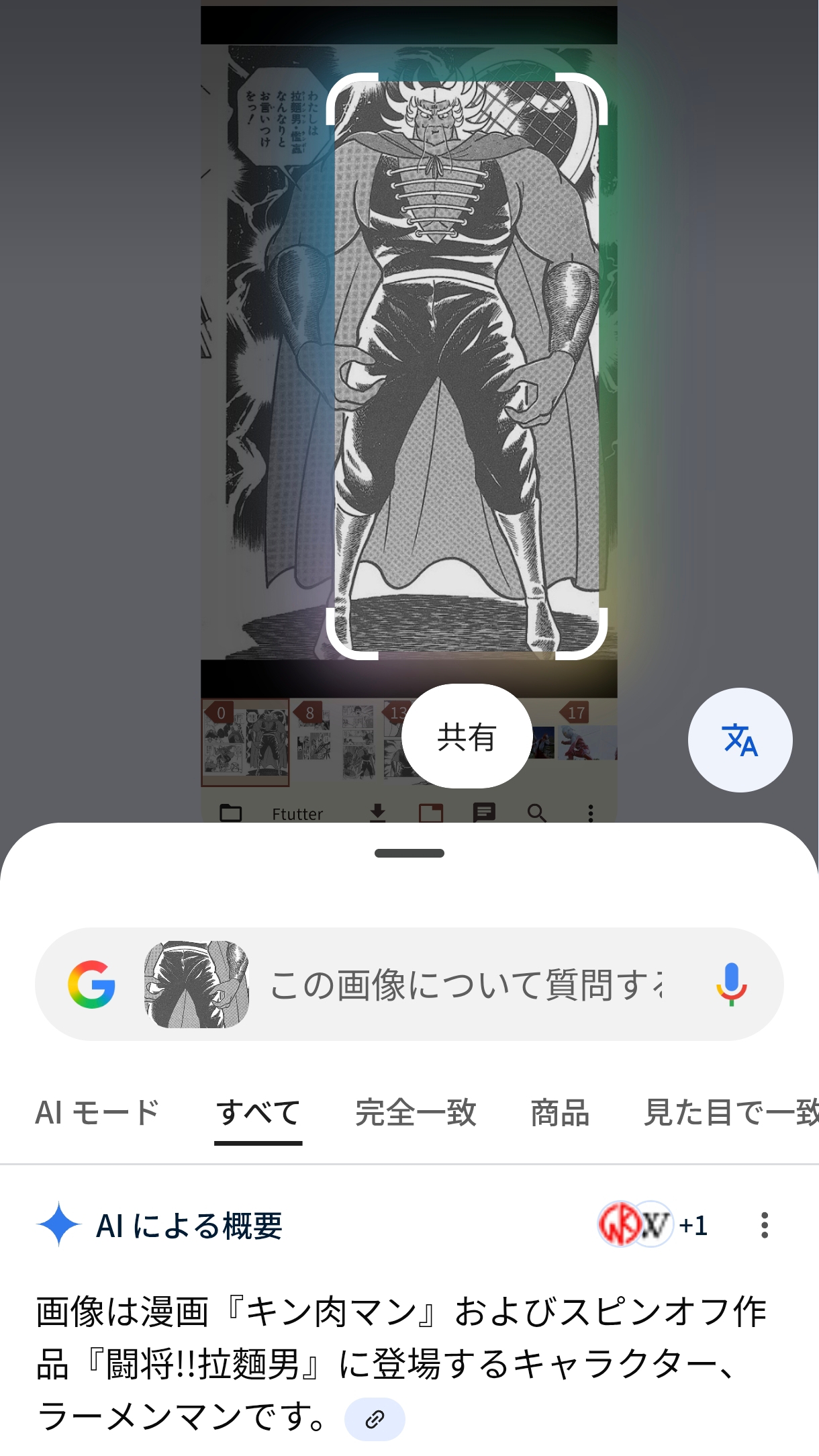Switch to the AI モード tab
Image resolution: width=819 pixels, height=1456 pixels.
tap(97, 1112)
